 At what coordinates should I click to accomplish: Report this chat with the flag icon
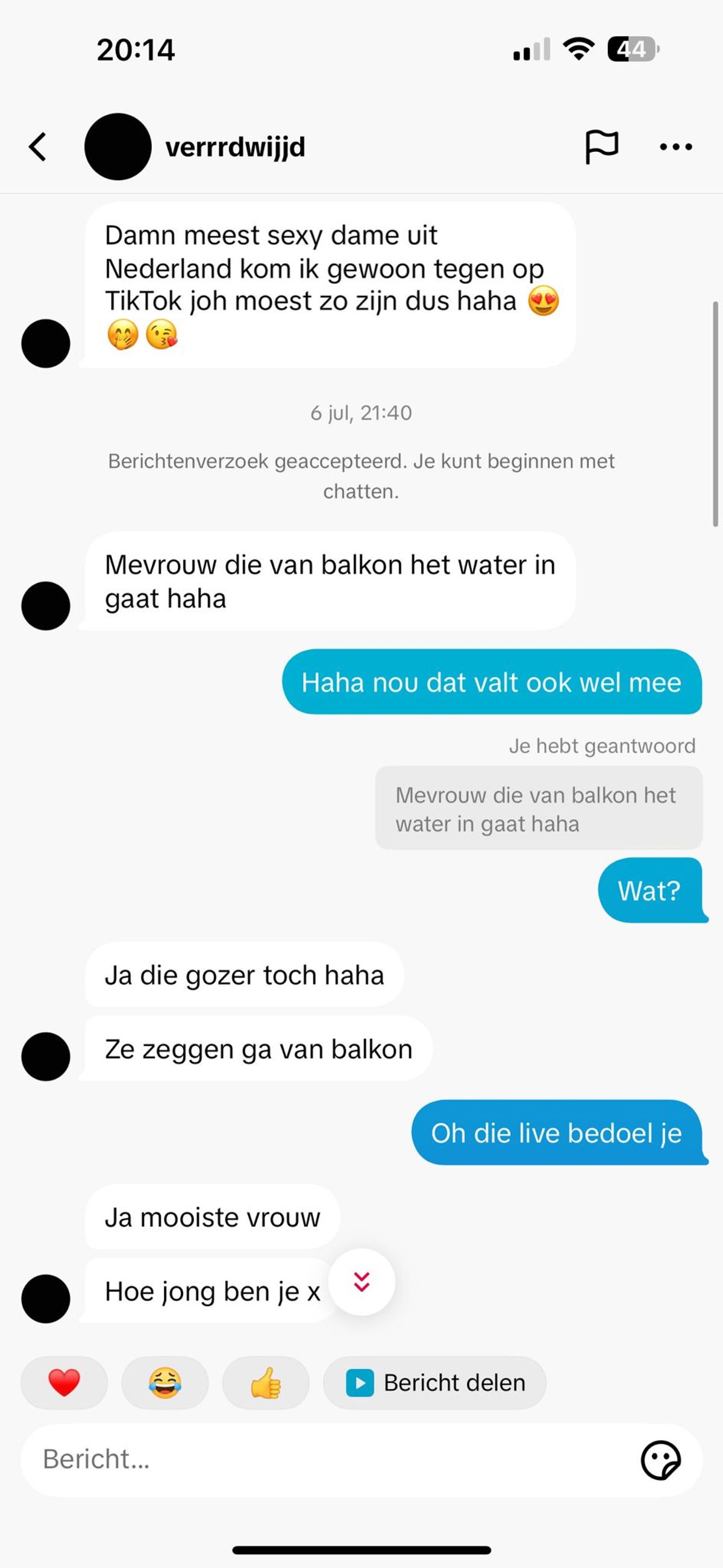[x=601, y=146]
